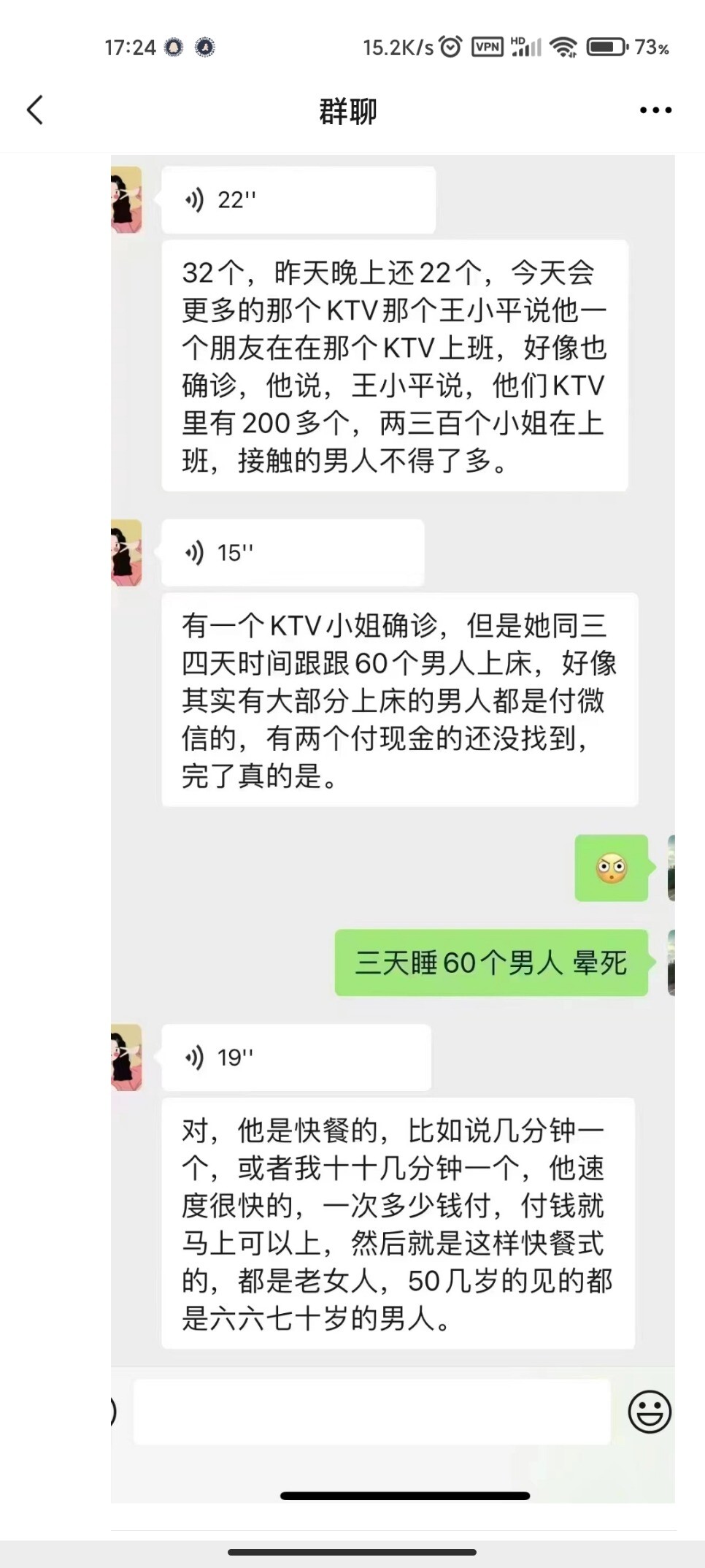The width and height of the screenshot is (705, 1568).
Task: Play the 22-second voice message
Action: [x=298, y=200]
